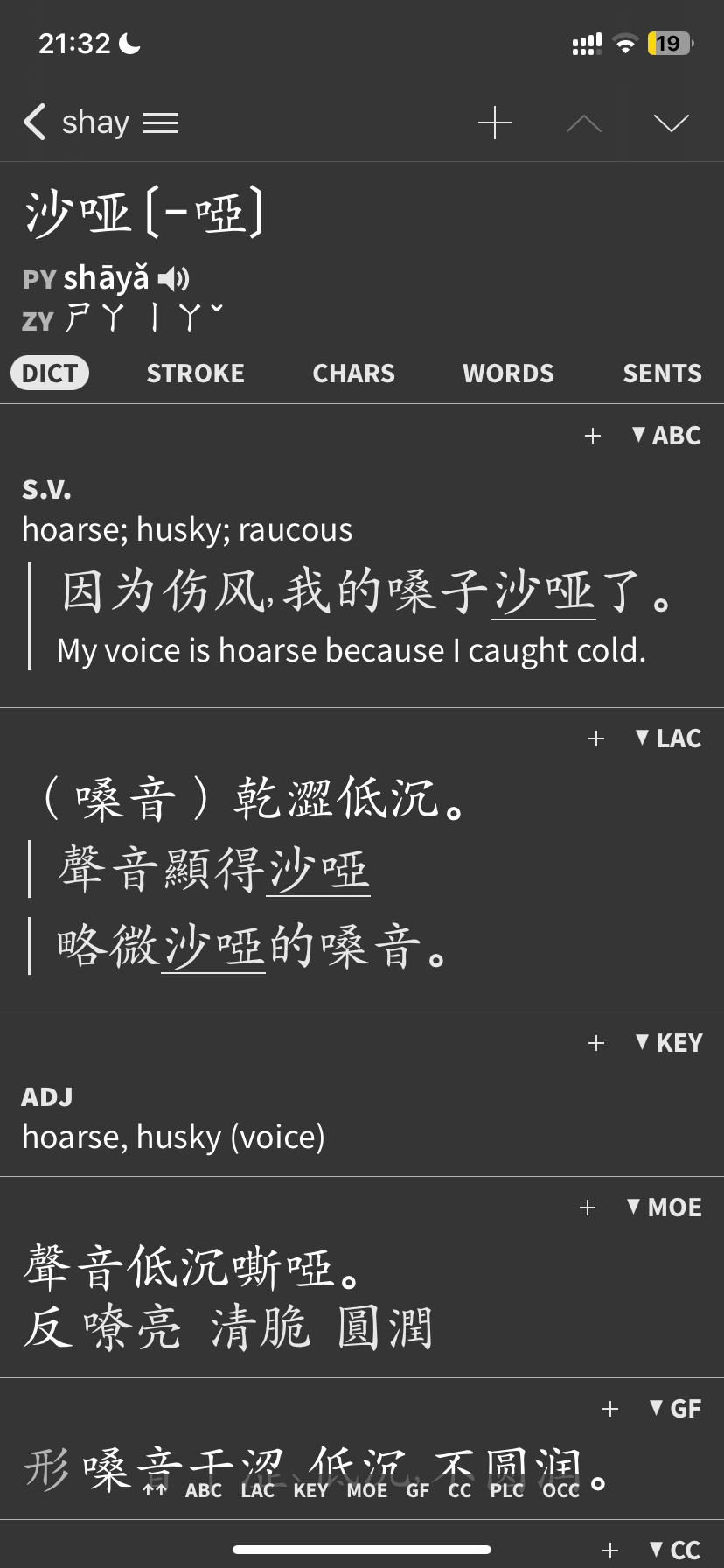Open the WORDS tab

pos(508,374)
